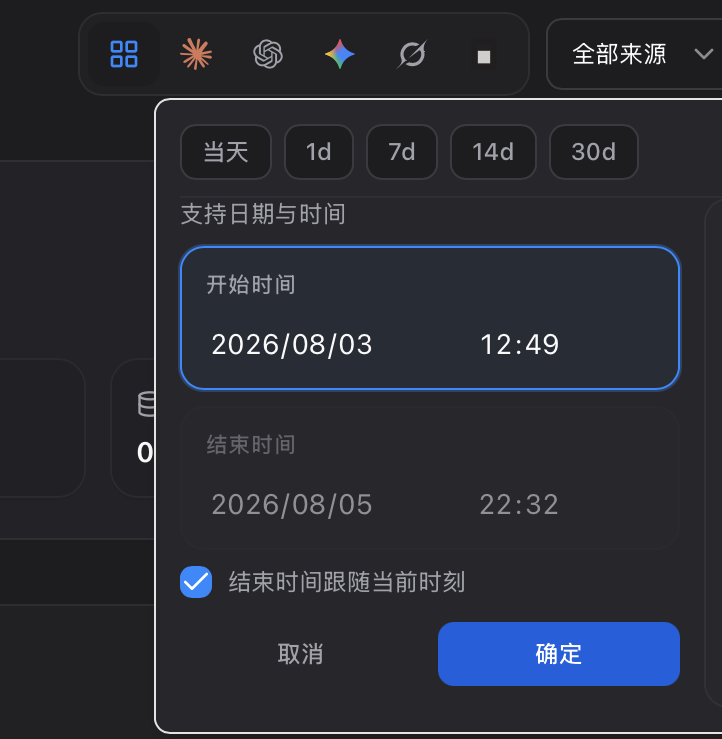The width and height of the screenshot is (722, 739).
Task: Edit start date 2026/08/03
Action: (x=292, y=345)
